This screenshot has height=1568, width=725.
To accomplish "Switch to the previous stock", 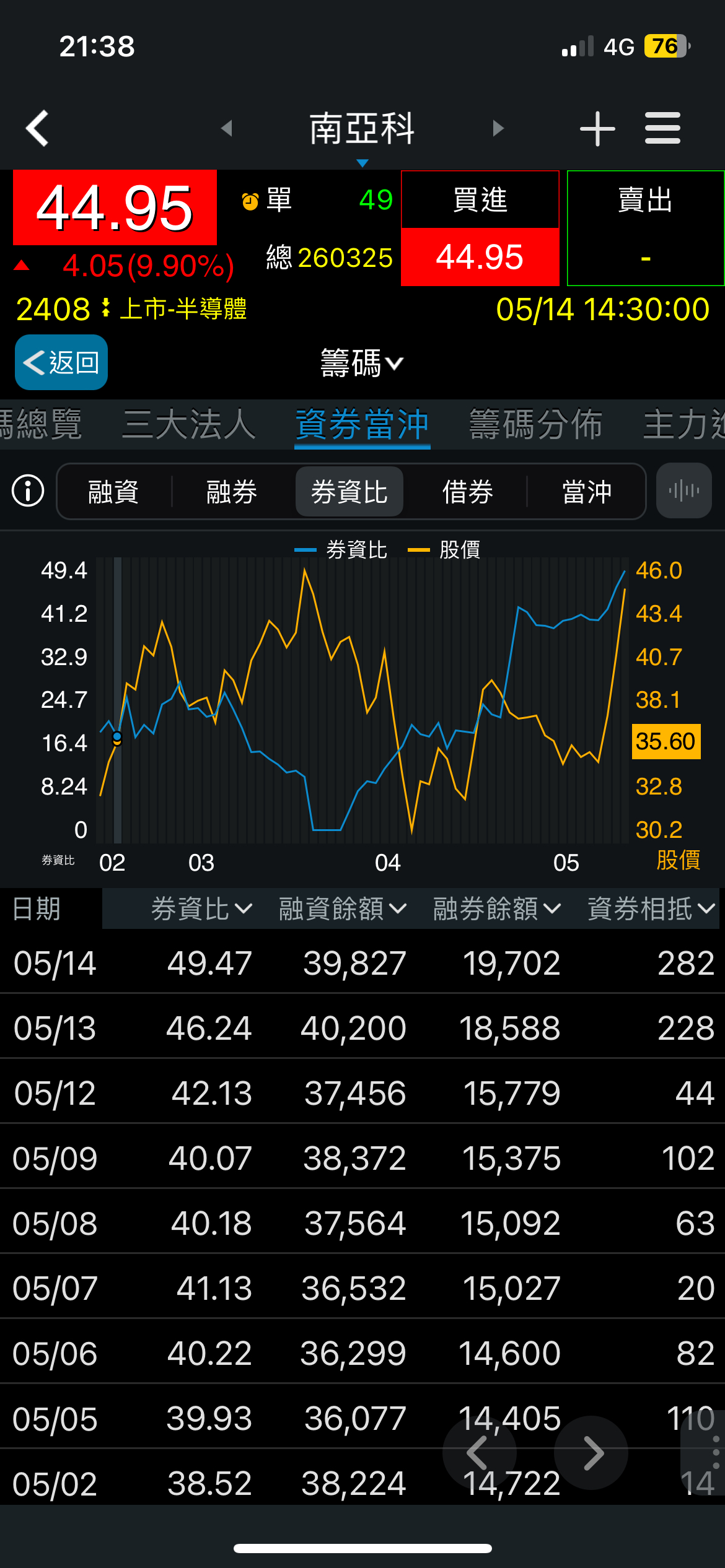I will pos(227,128).
